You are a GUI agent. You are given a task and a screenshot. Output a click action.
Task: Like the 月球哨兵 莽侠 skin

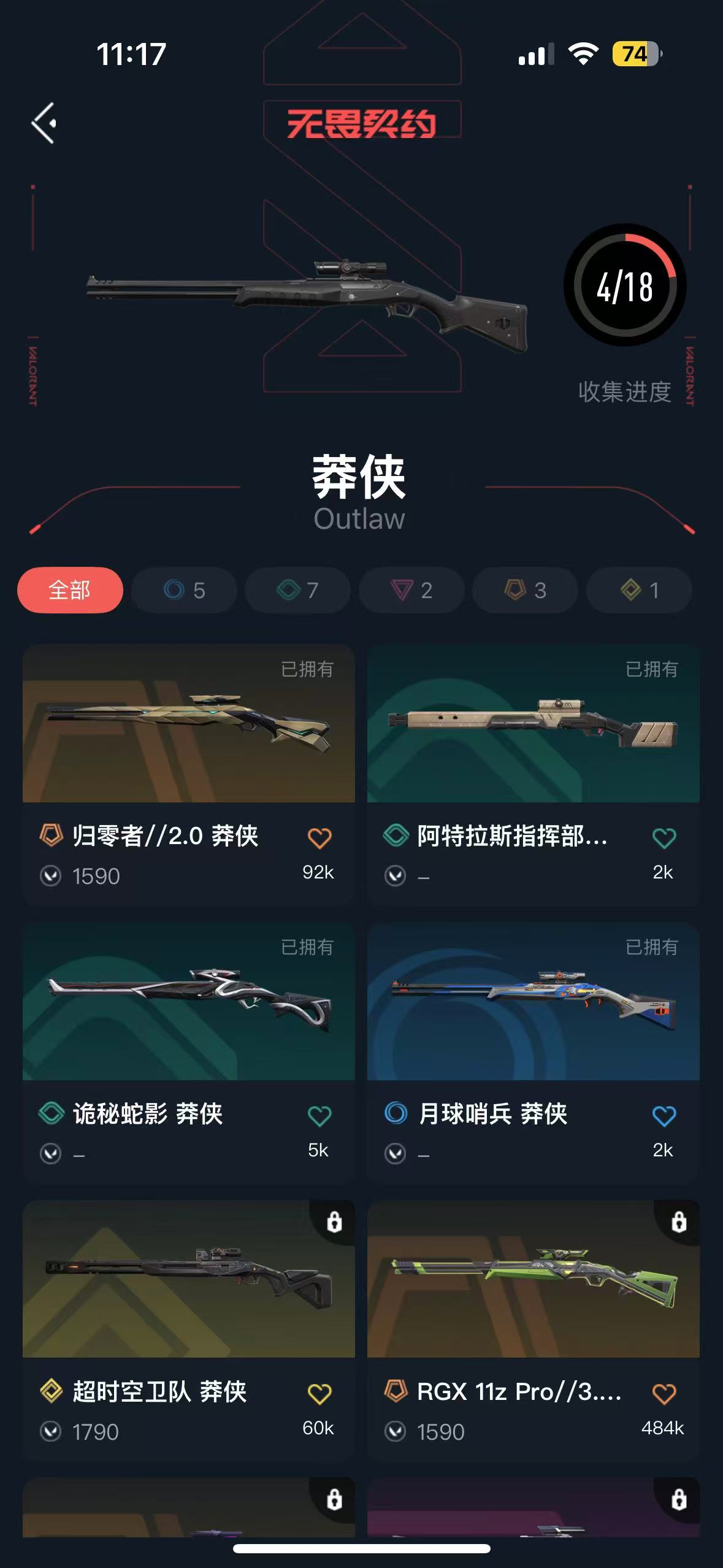pyautogui.click(x=664, y=1116)
